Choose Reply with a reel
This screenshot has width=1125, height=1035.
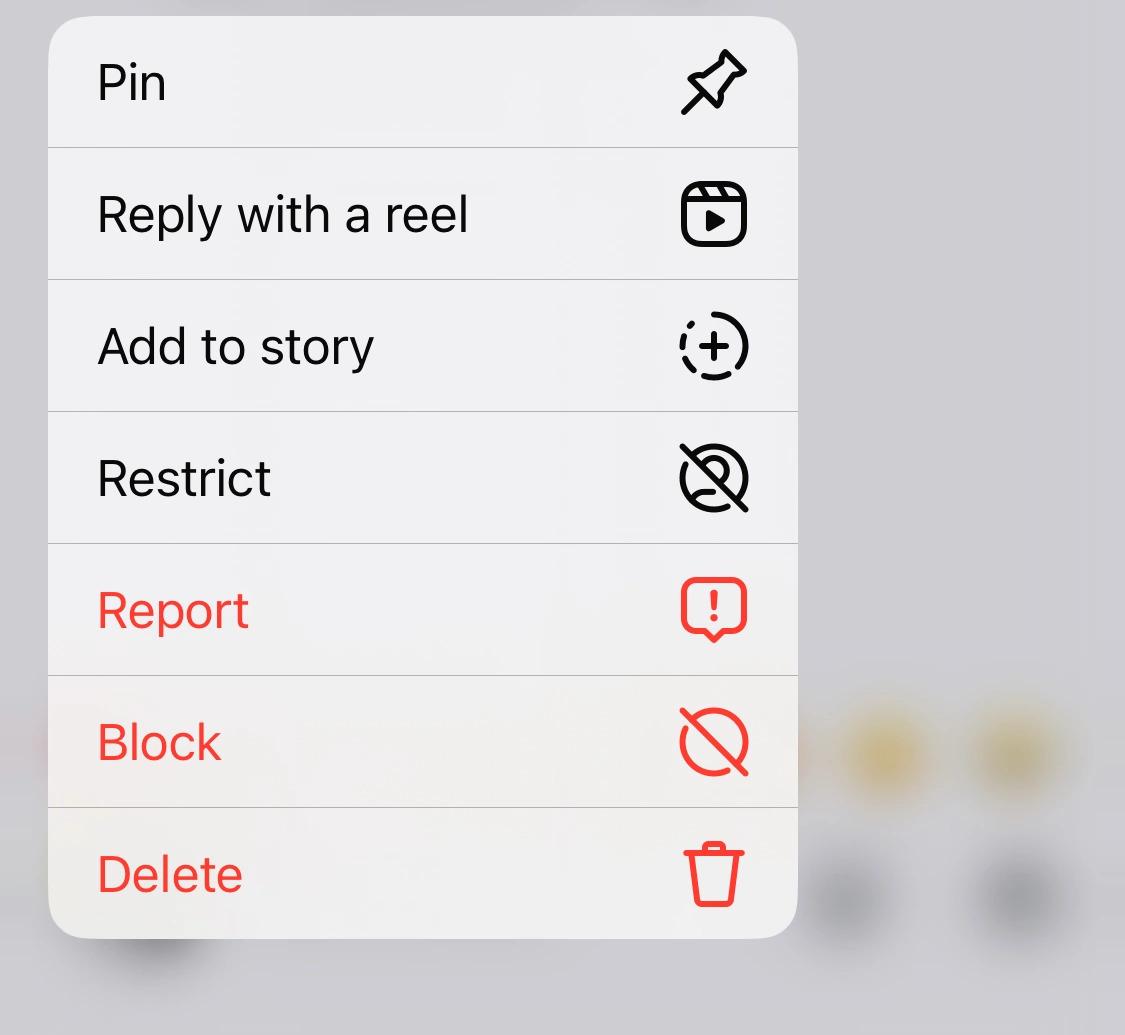[x=422, y=215]
